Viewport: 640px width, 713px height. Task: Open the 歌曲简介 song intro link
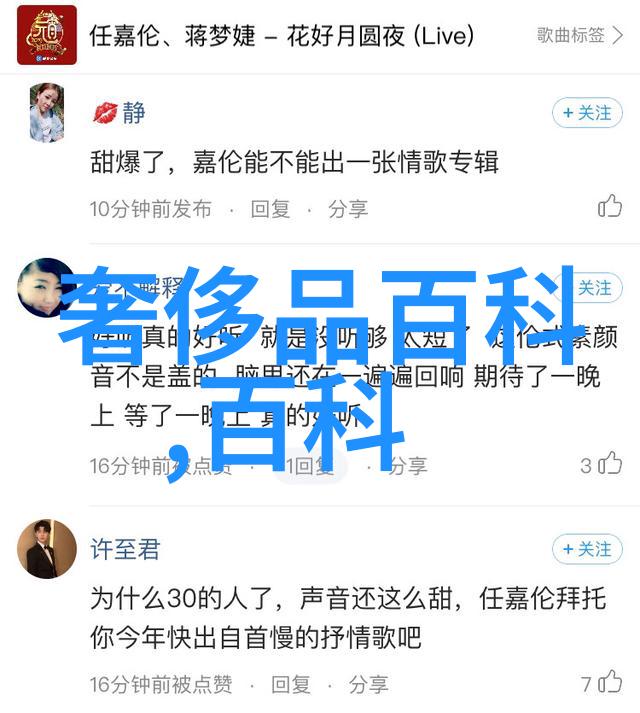coord(577,35)
